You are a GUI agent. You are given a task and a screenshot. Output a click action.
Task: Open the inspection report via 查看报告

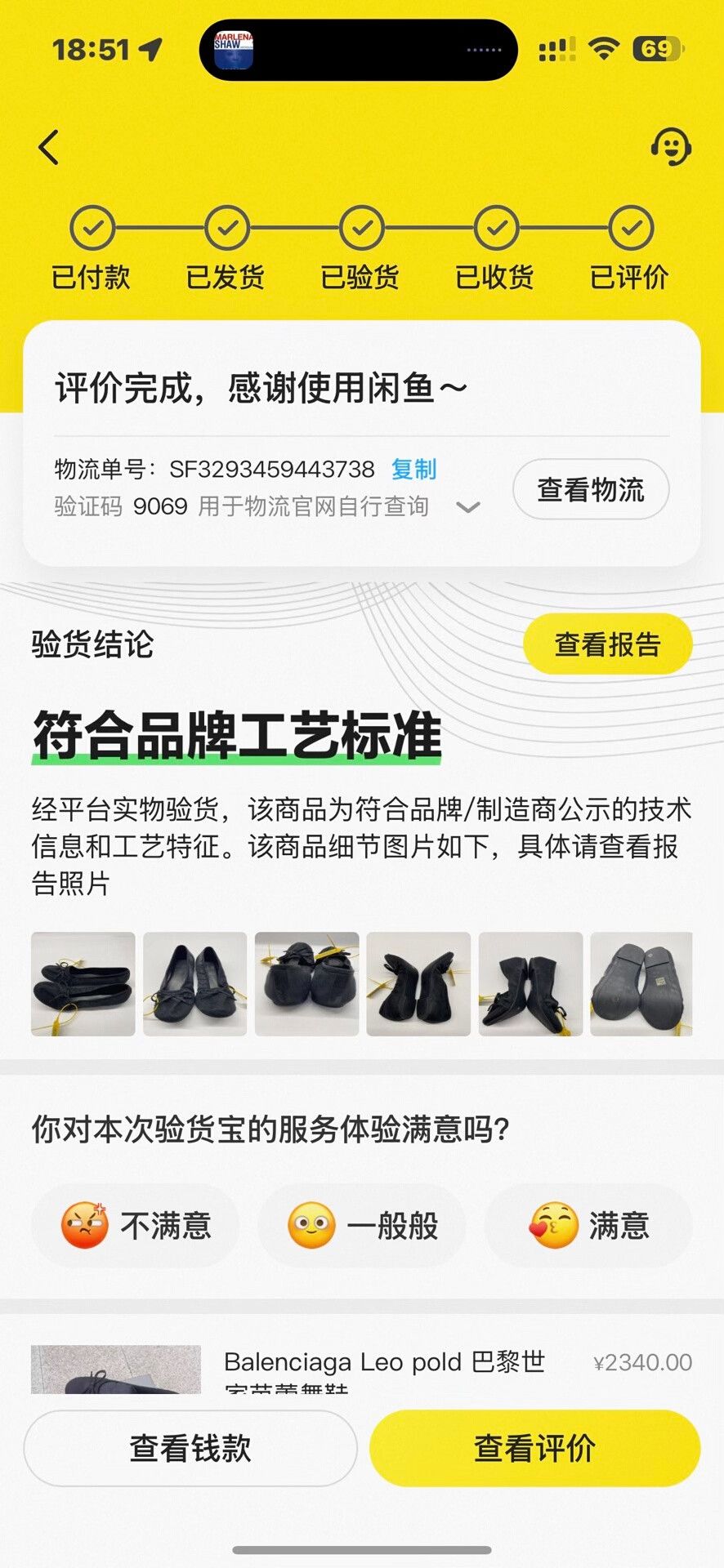pos(607,644)
